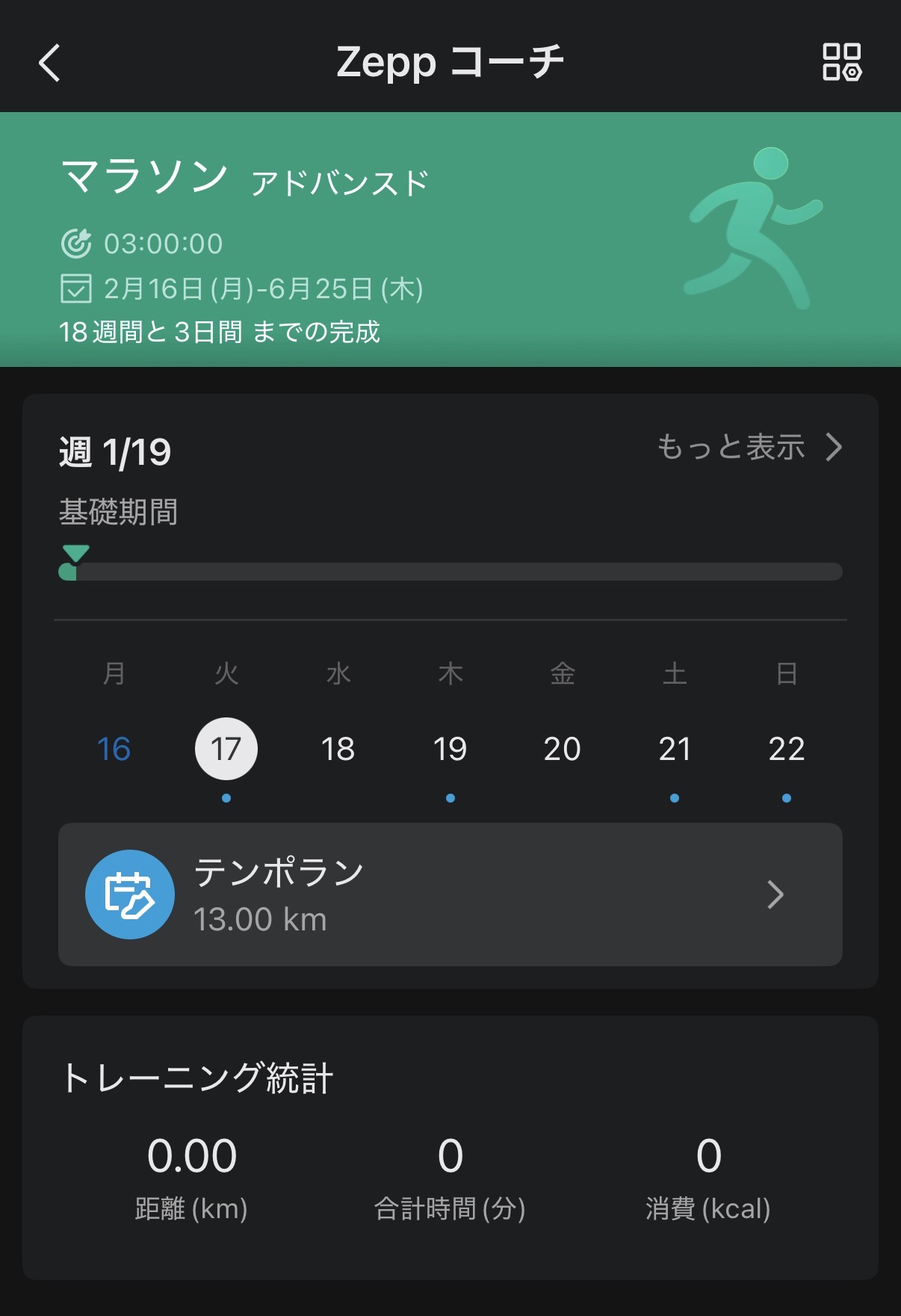This screenshot has width=901, height=1316.
Task: Select Monday the 16th
Action: pos(114,749)
